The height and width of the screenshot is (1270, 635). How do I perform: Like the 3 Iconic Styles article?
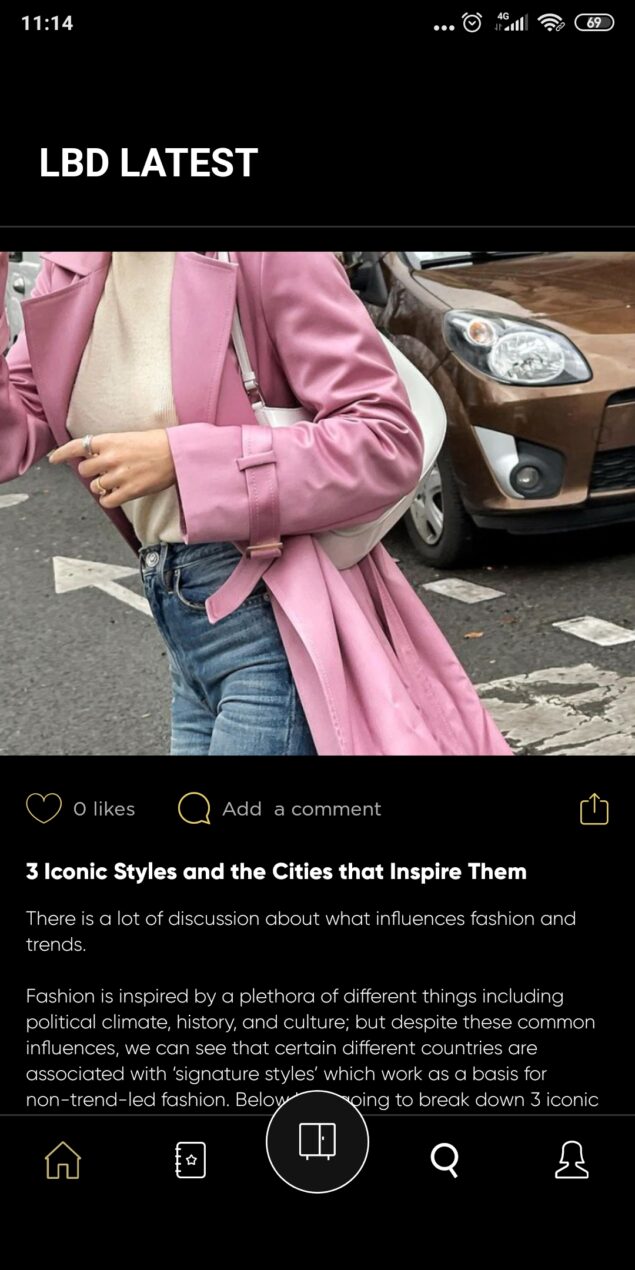click(x=43, y=808)
